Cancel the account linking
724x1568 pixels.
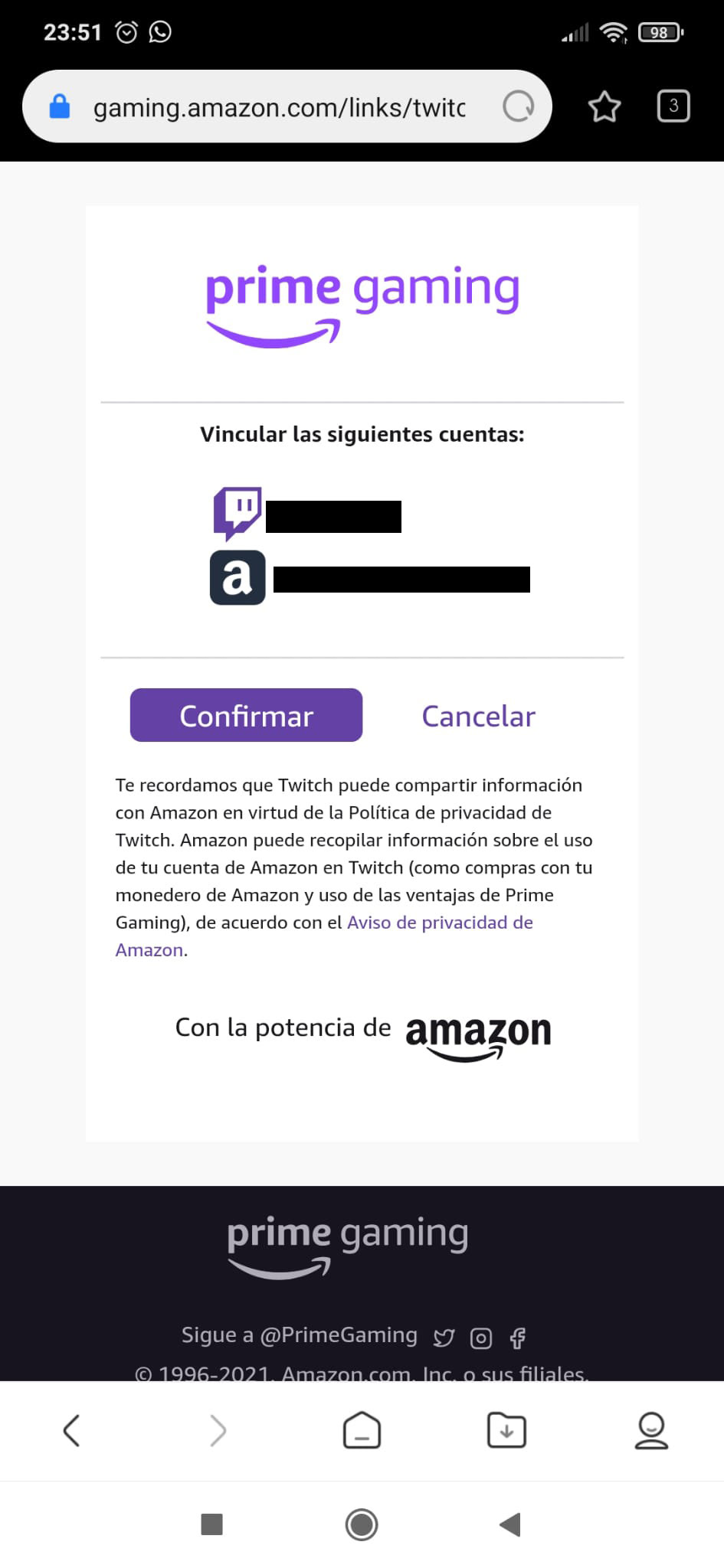(478, 716)
